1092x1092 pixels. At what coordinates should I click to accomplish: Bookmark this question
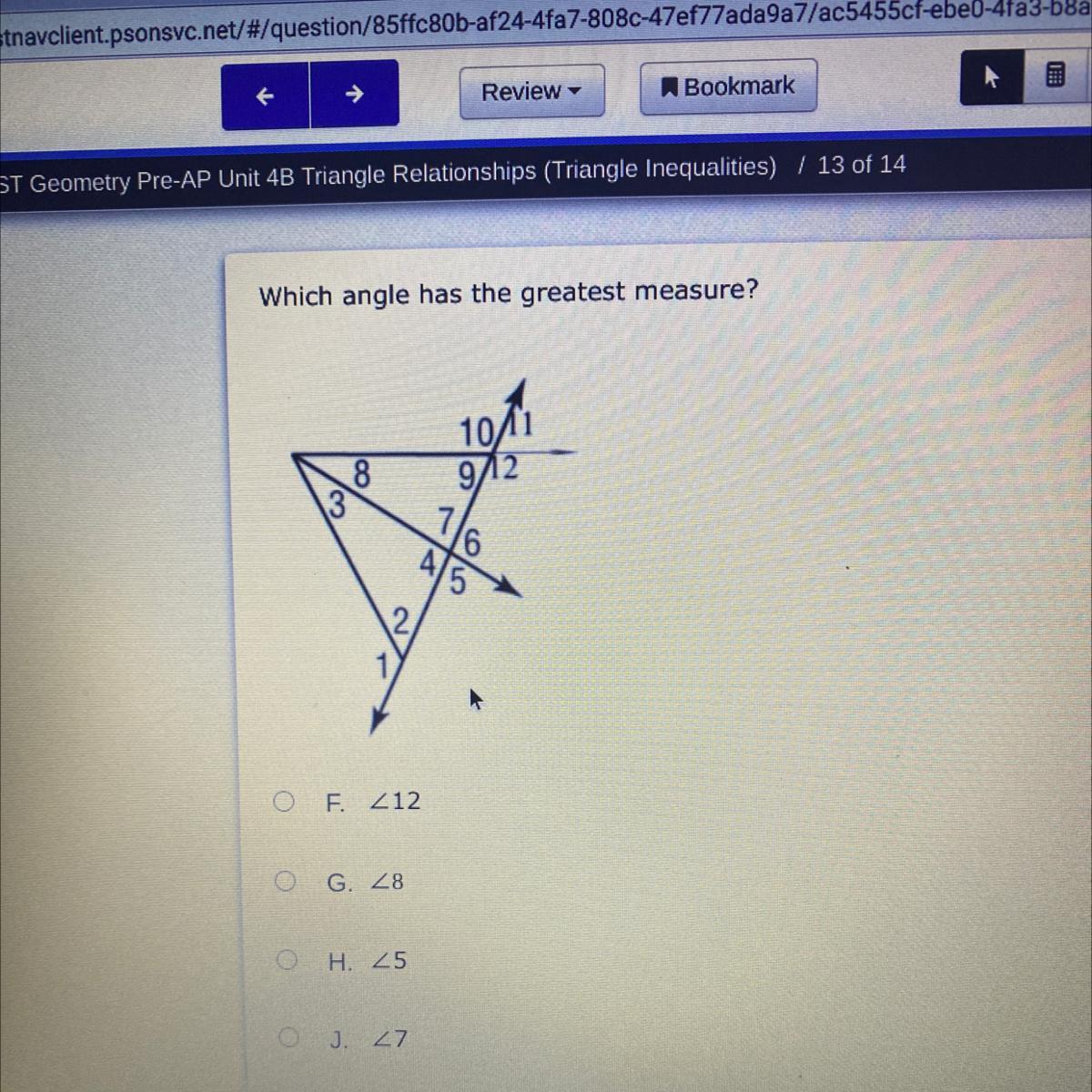(728, 87)
